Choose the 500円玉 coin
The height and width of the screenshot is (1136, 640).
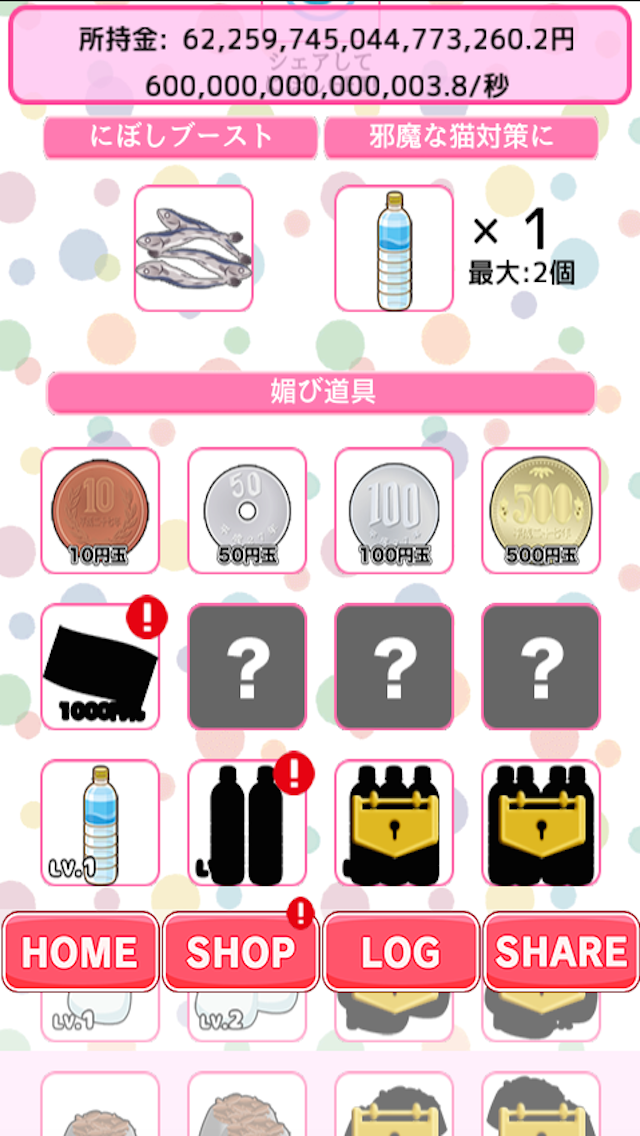pos(541,510)
